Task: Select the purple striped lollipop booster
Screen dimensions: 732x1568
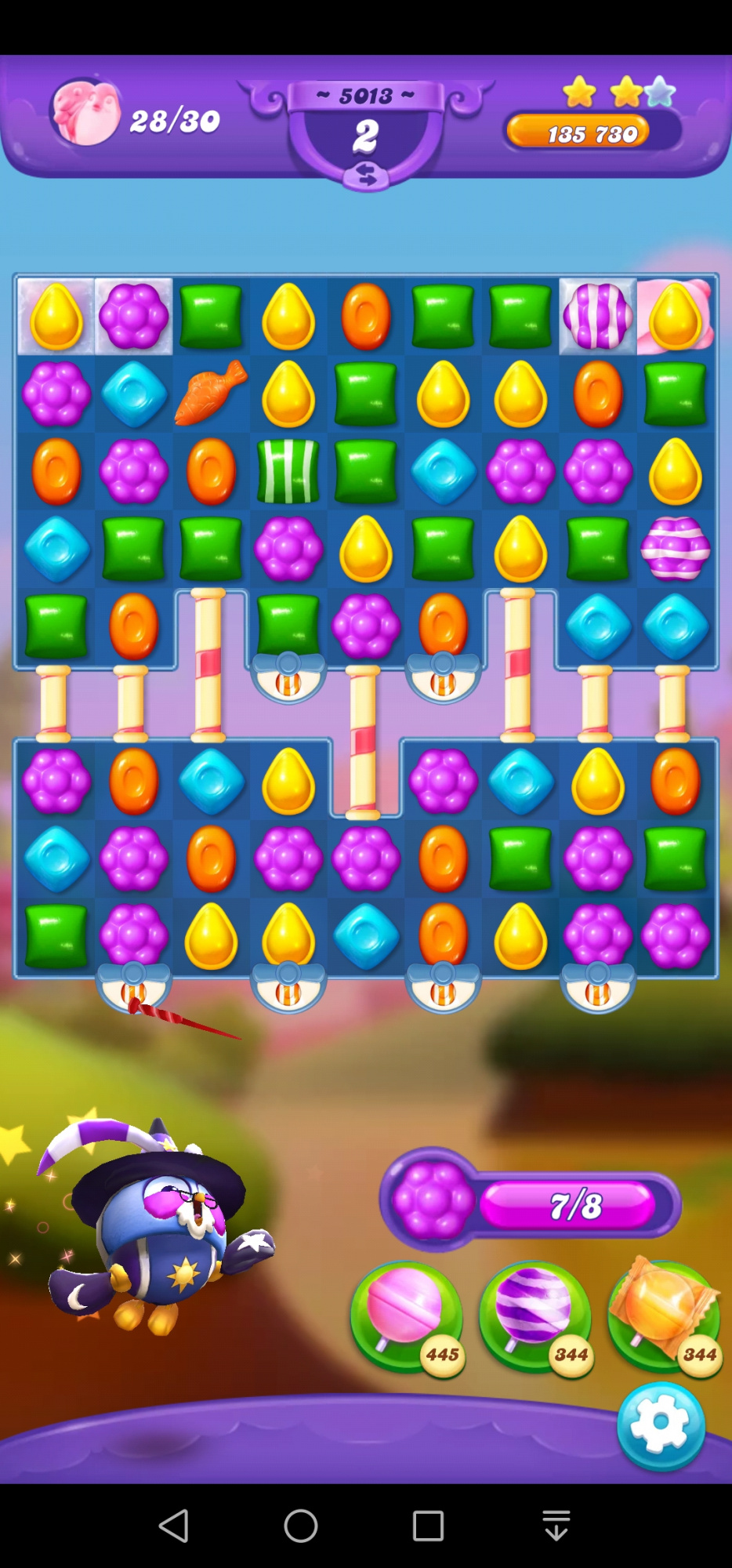Action: point(535,1316)
